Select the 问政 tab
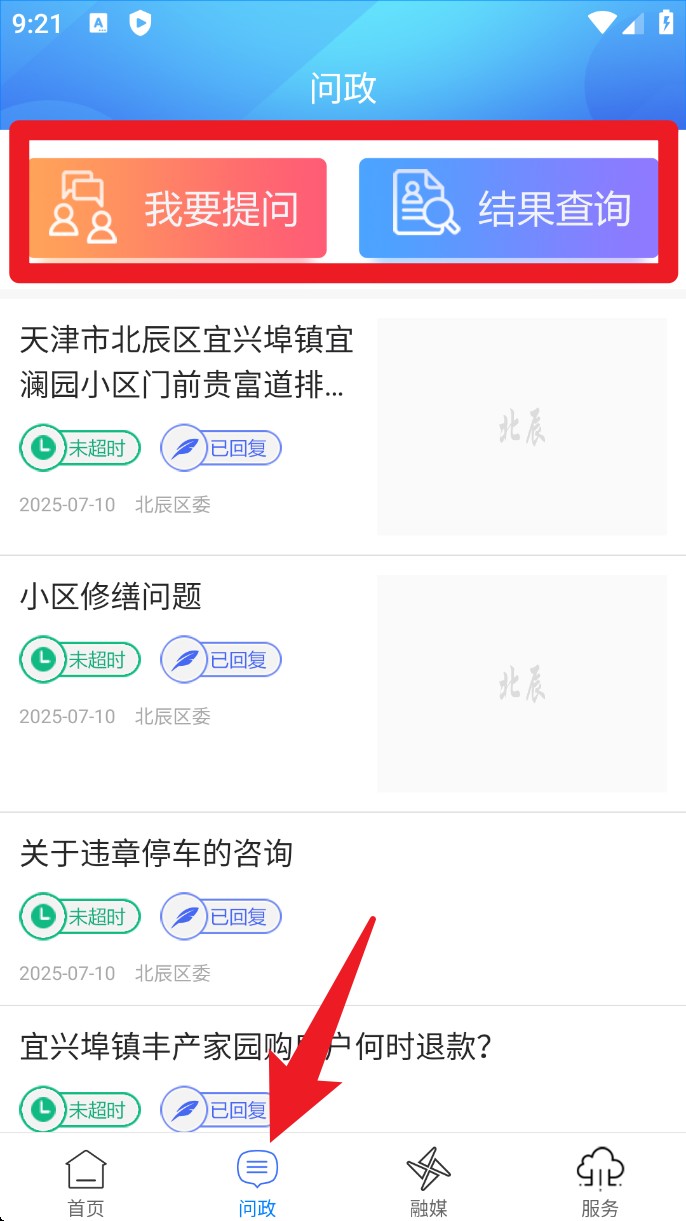The width and height of the screenshot is (686, 1221). pyautogui.click(x=257, y=1183)
